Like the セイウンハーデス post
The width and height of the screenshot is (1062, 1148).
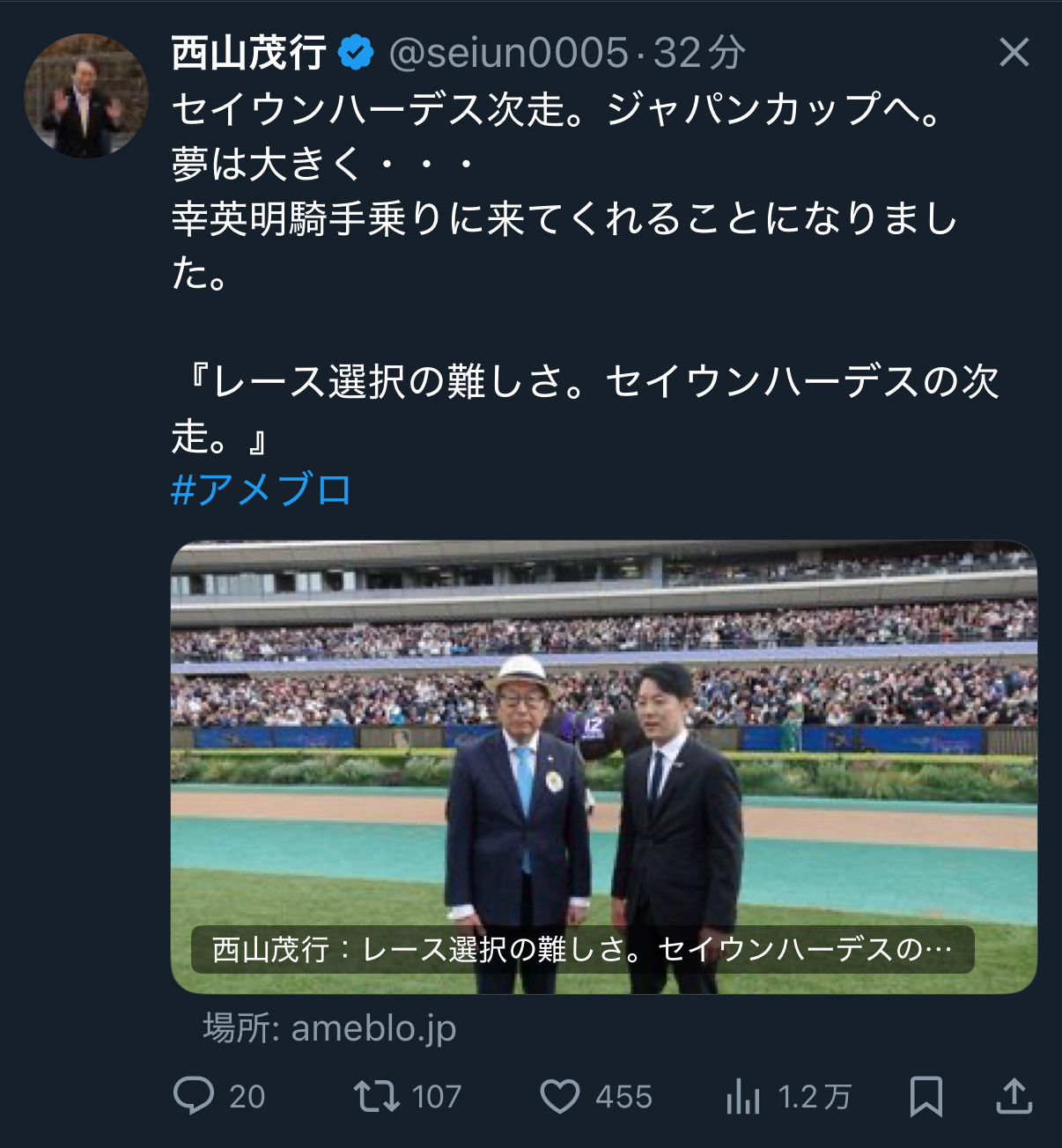pos(560,1096)
